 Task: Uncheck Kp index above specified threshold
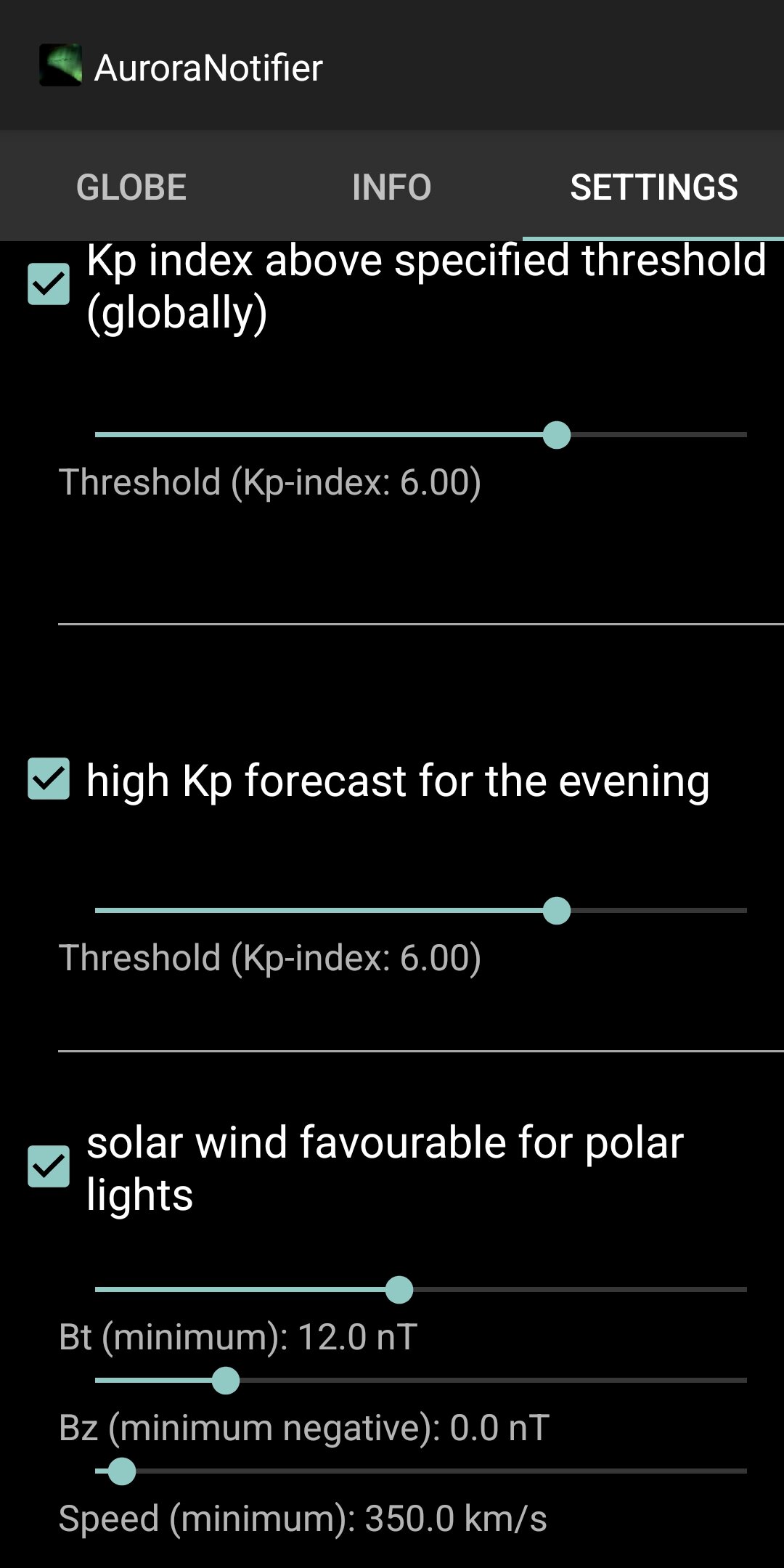pyautogui.click(x=49, y=284)
